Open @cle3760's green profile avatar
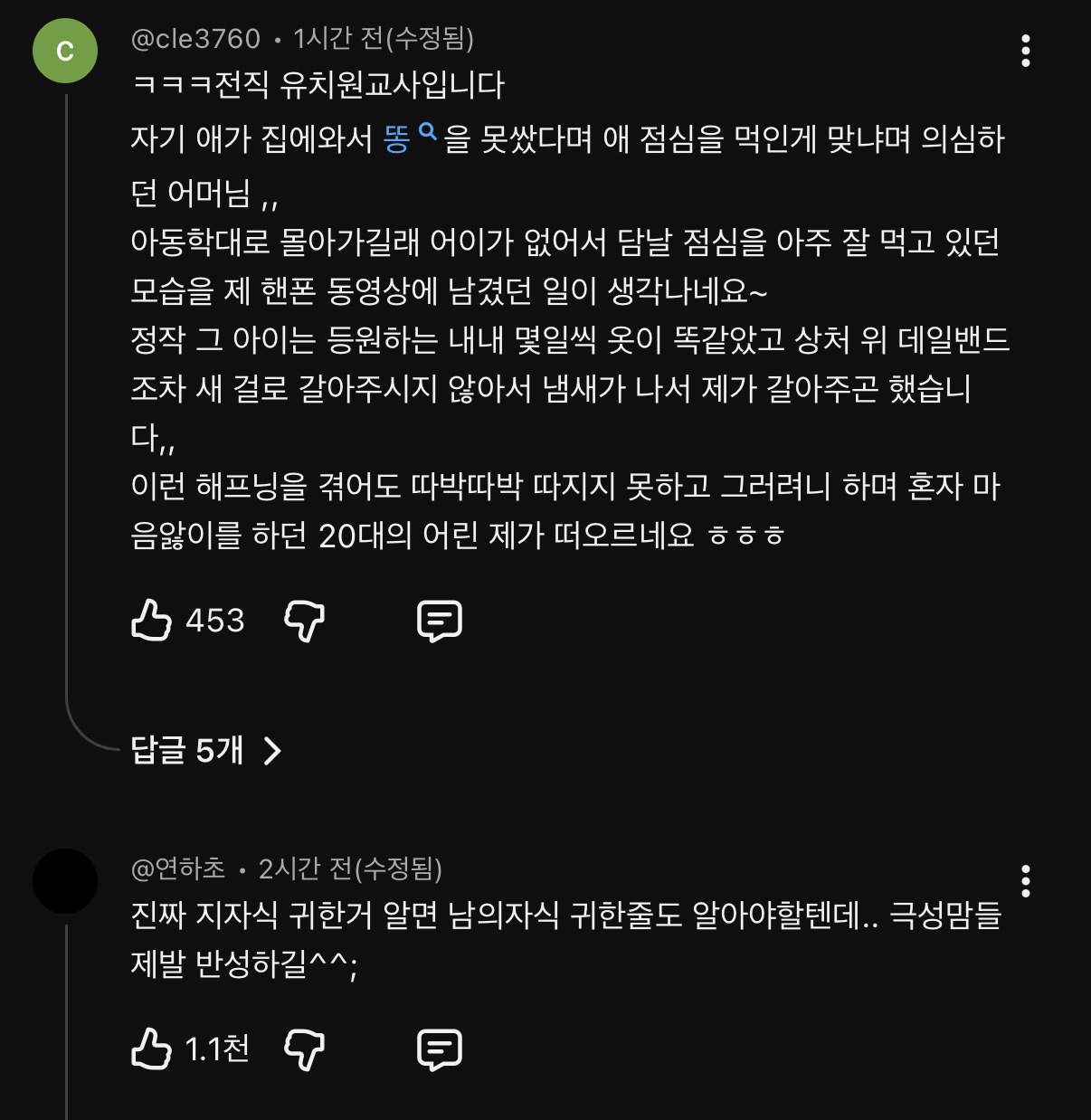This screenshot has height=1120, width=1091. (x=65, y=51)
